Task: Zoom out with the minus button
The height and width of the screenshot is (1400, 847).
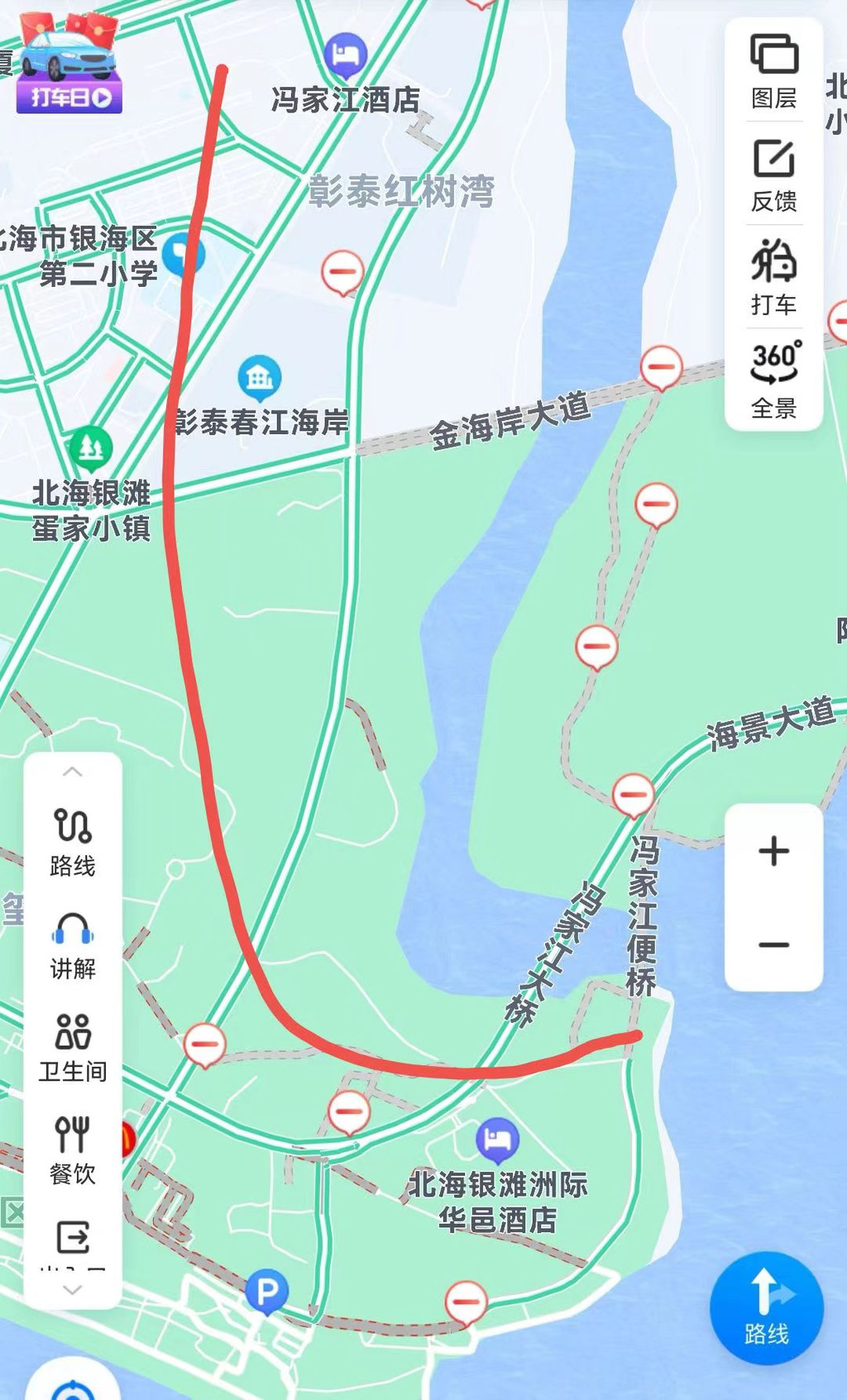Action: pyautogui.click(x=773, y=944)
